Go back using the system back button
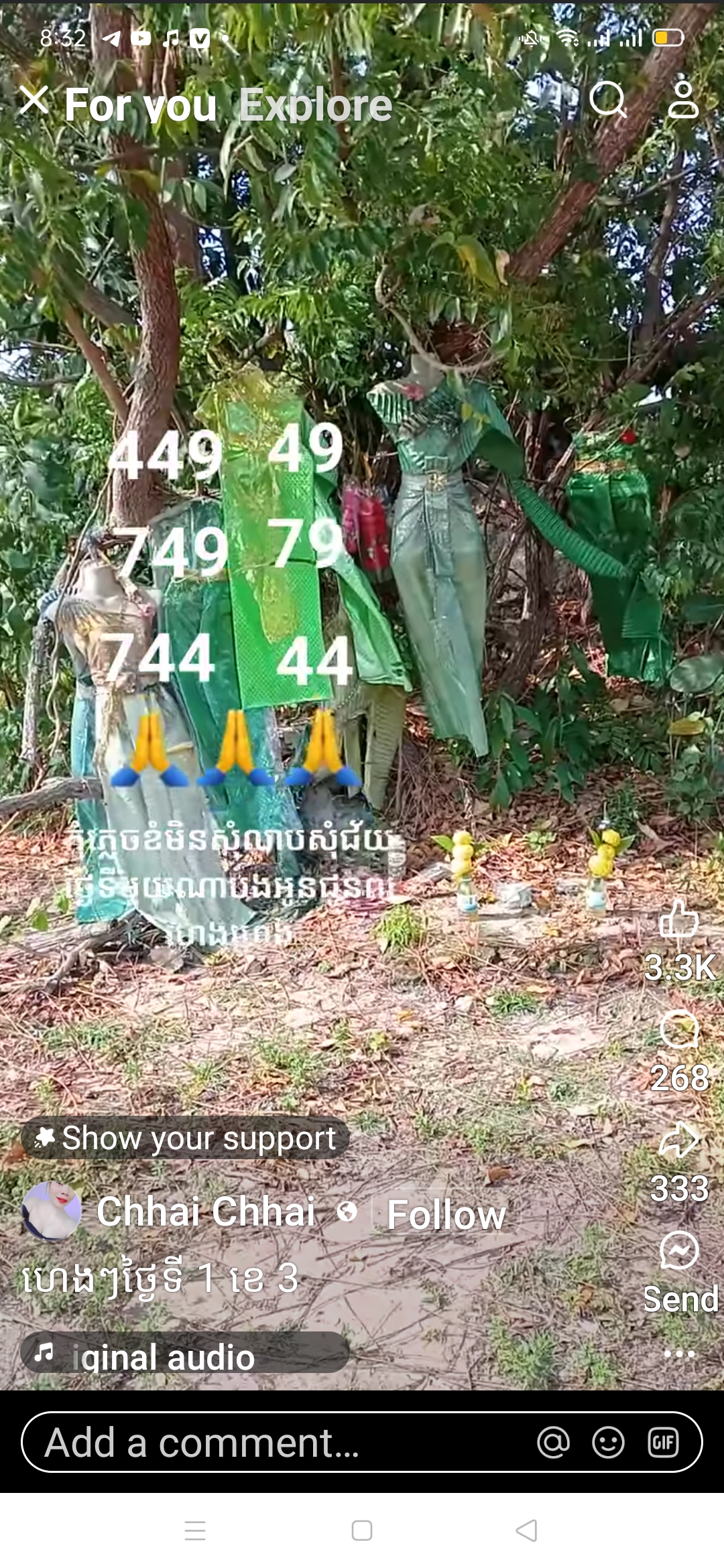 527,1530
